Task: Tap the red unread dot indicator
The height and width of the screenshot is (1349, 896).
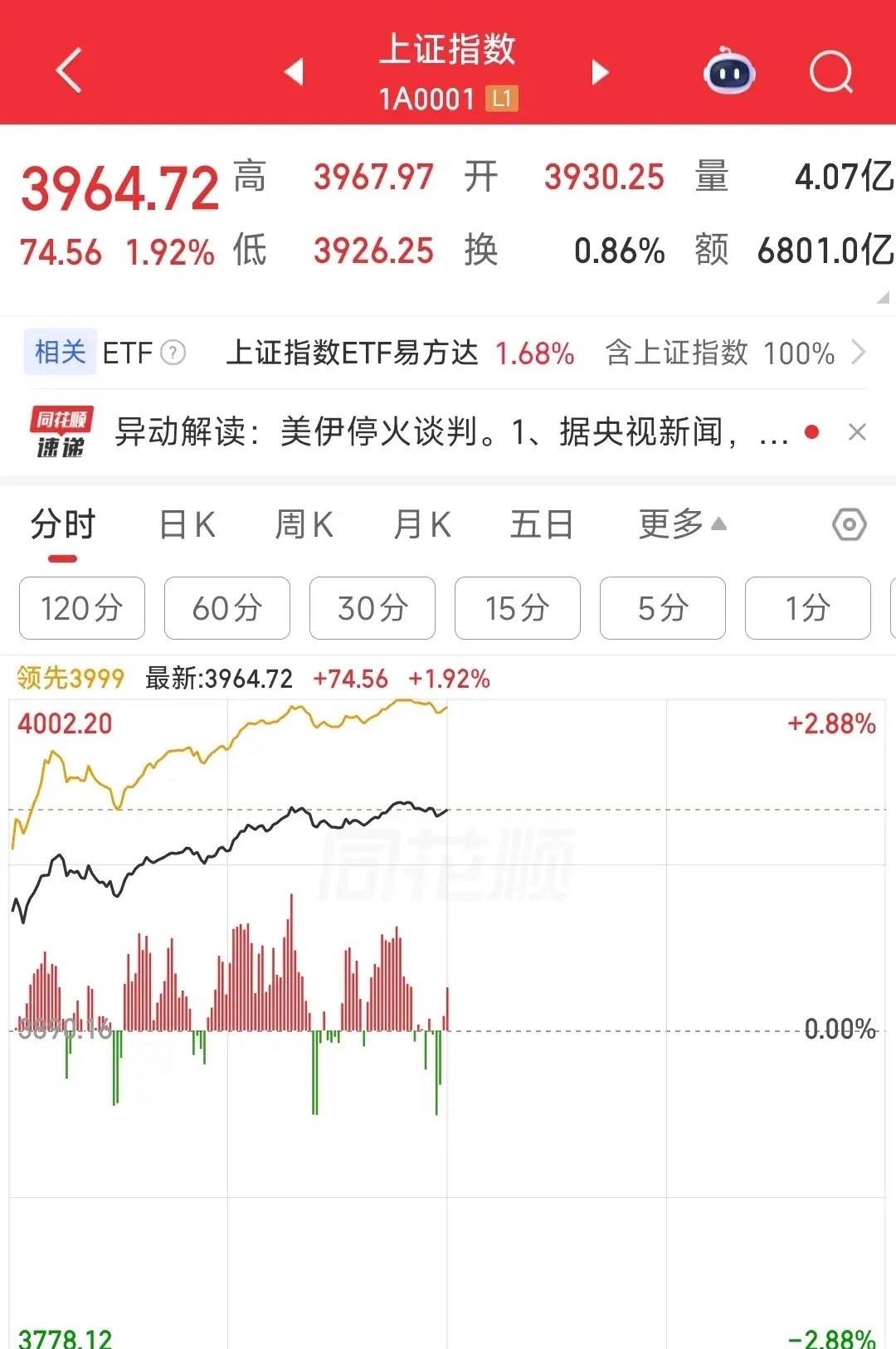Action: click(811, 431)
